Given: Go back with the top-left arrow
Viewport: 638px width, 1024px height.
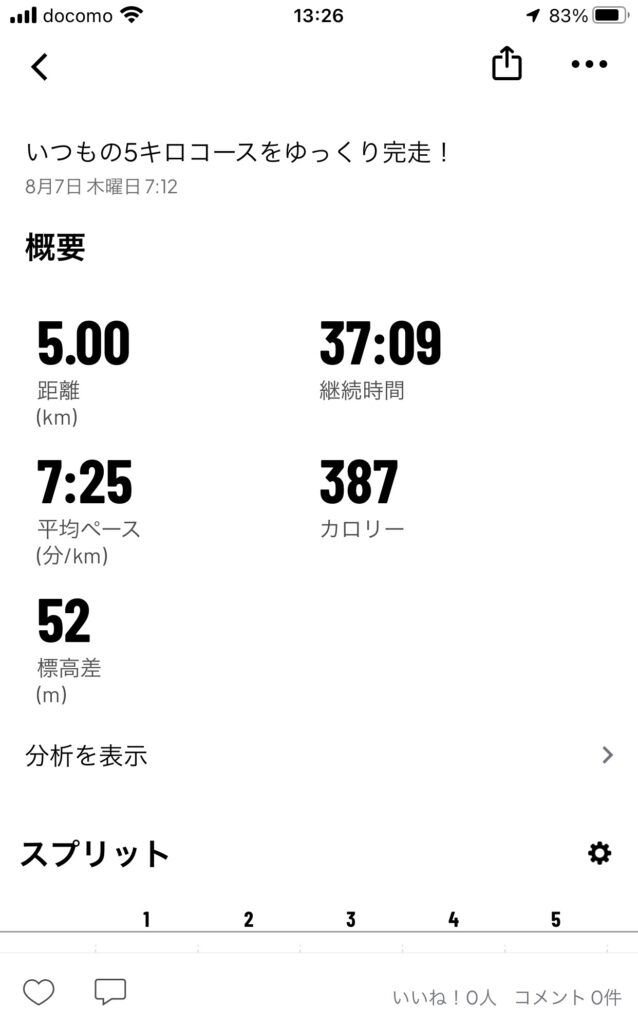Looking at the screenshot, I should coord(39,66).
